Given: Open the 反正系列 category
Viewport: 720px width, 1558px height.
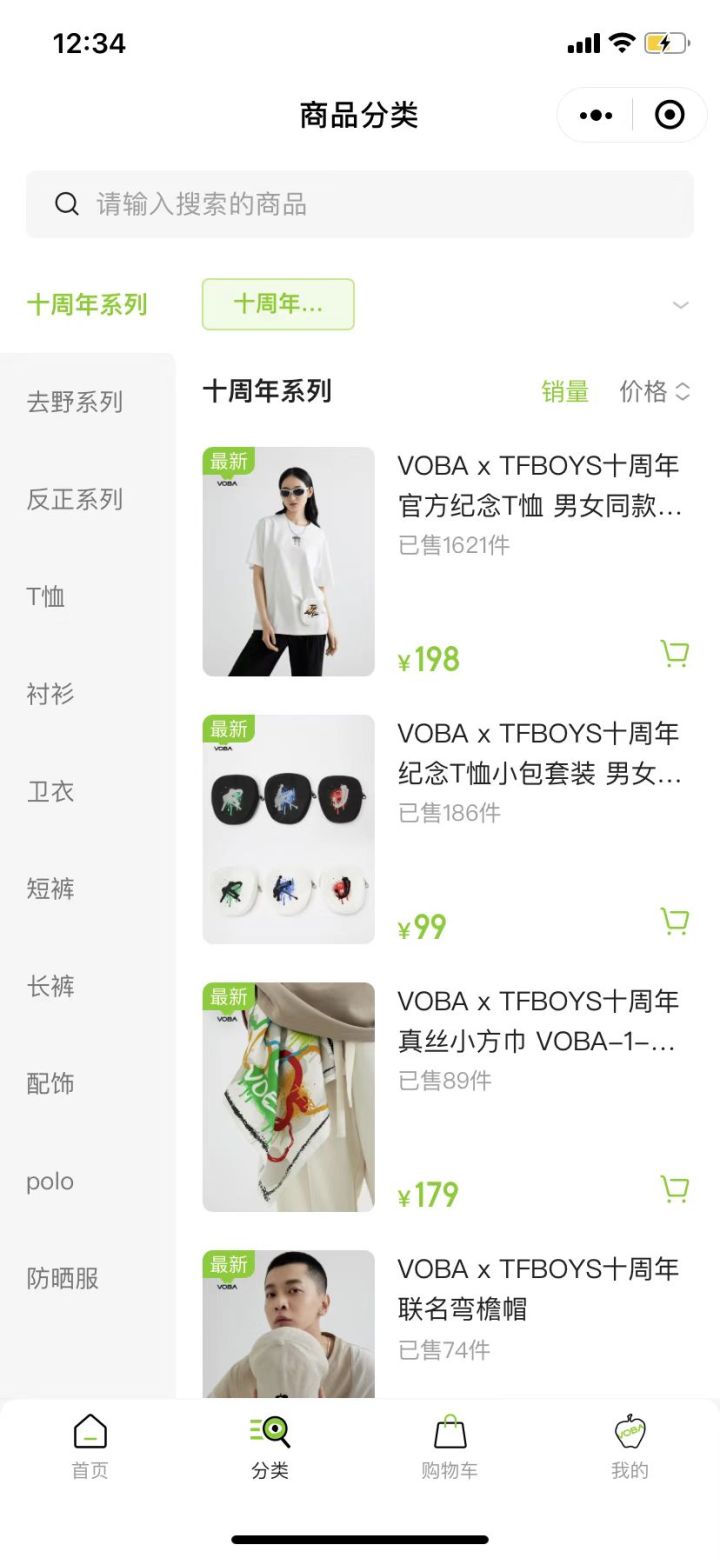Looking at the screenshot, I should [x=75, y=499].
